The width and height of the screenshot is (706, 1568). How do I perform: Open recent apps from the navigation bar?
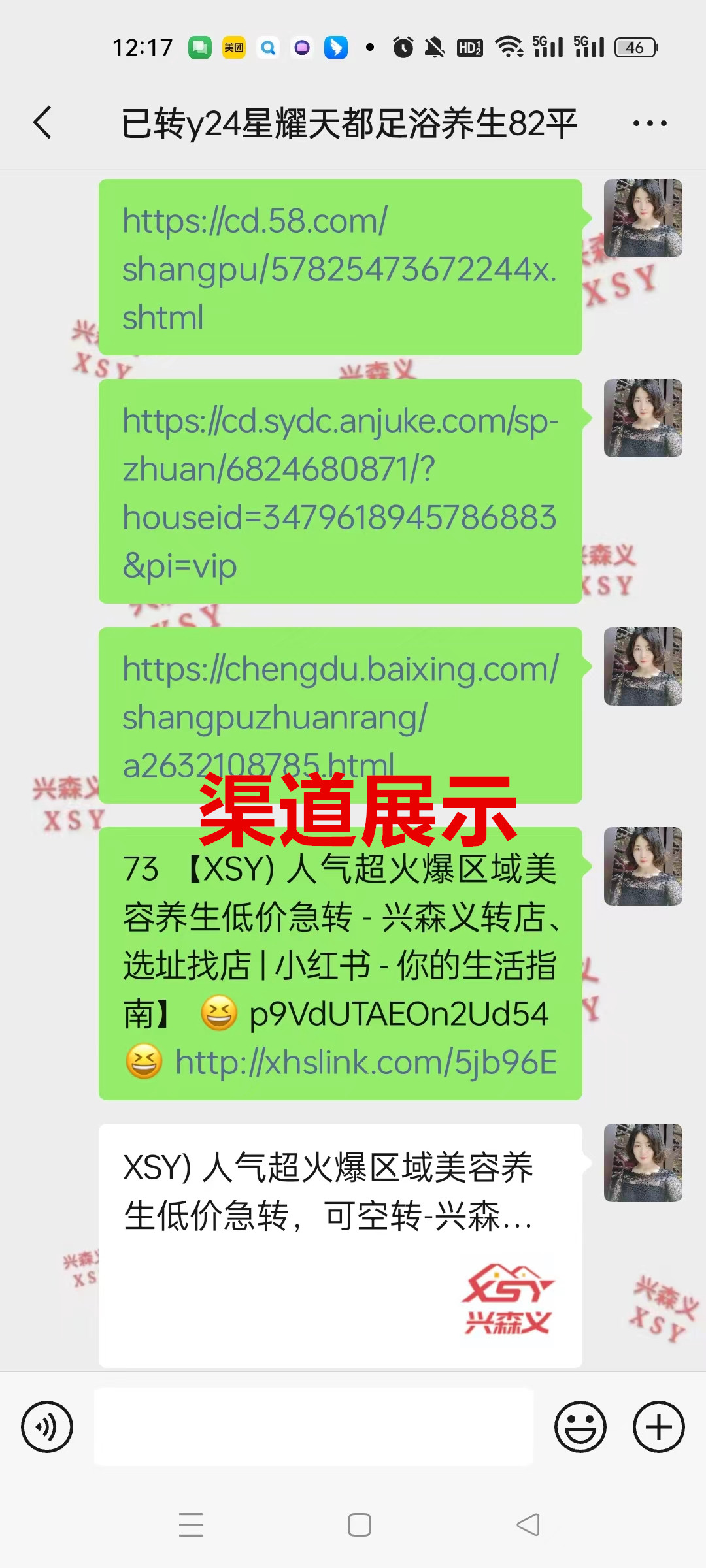pyautogui.click(x=191, y=1525)
